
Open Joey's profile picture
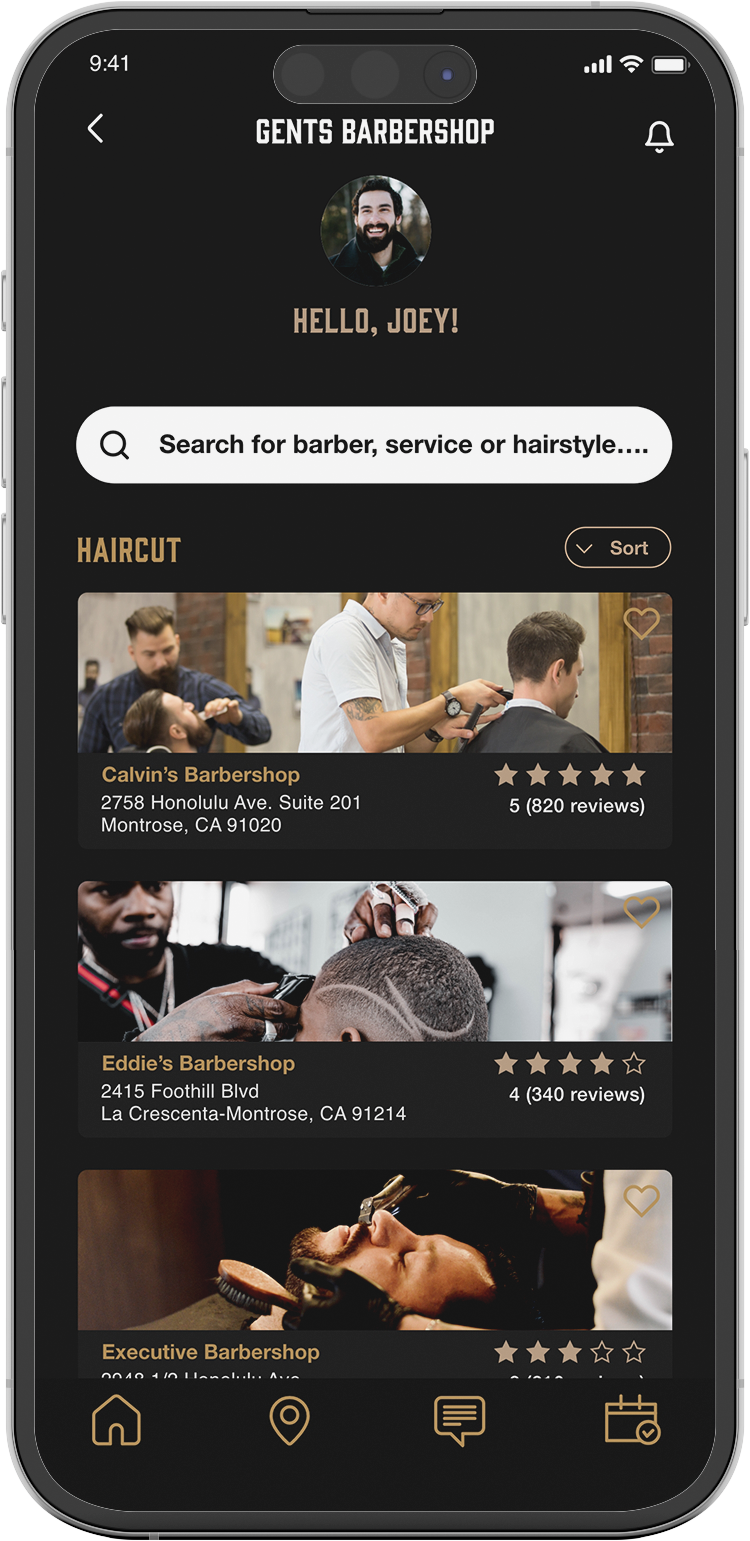(376, 231)
